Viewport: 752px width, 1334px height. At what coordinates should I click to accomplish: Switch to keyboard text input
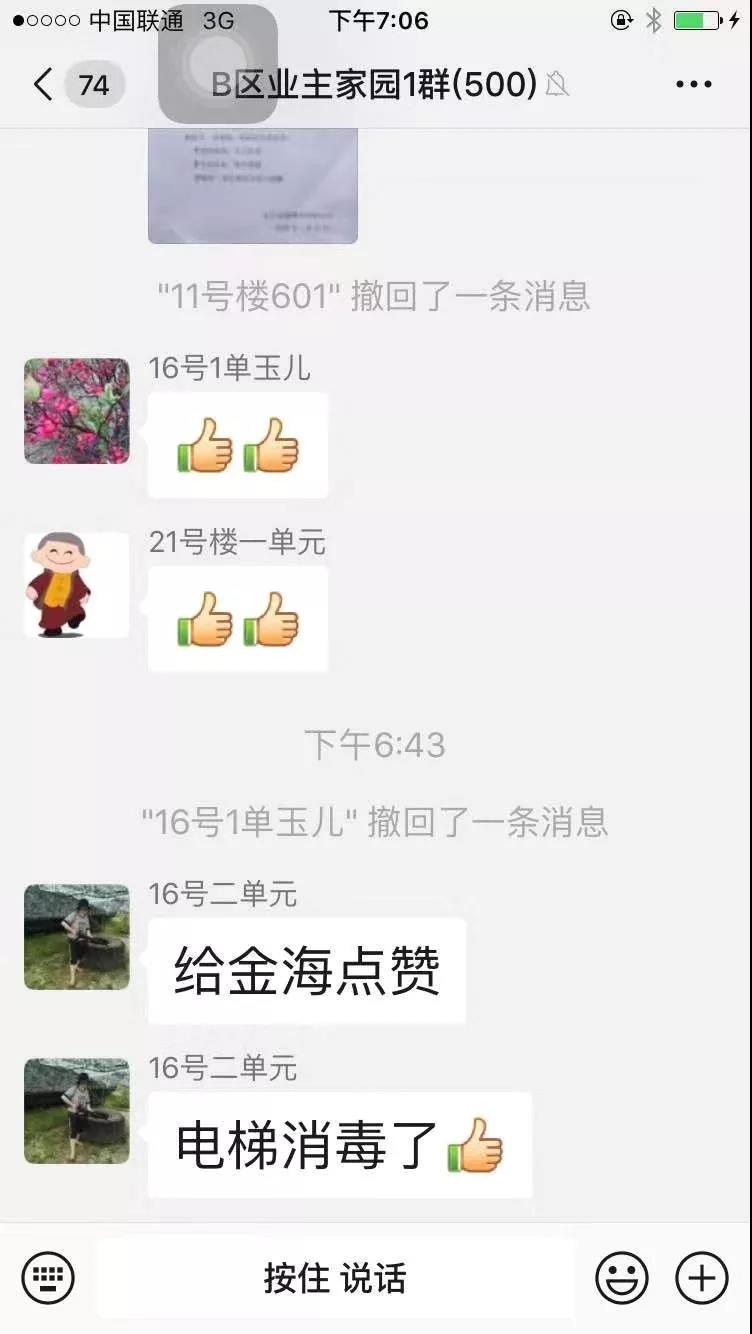(x=48, y=1278)
